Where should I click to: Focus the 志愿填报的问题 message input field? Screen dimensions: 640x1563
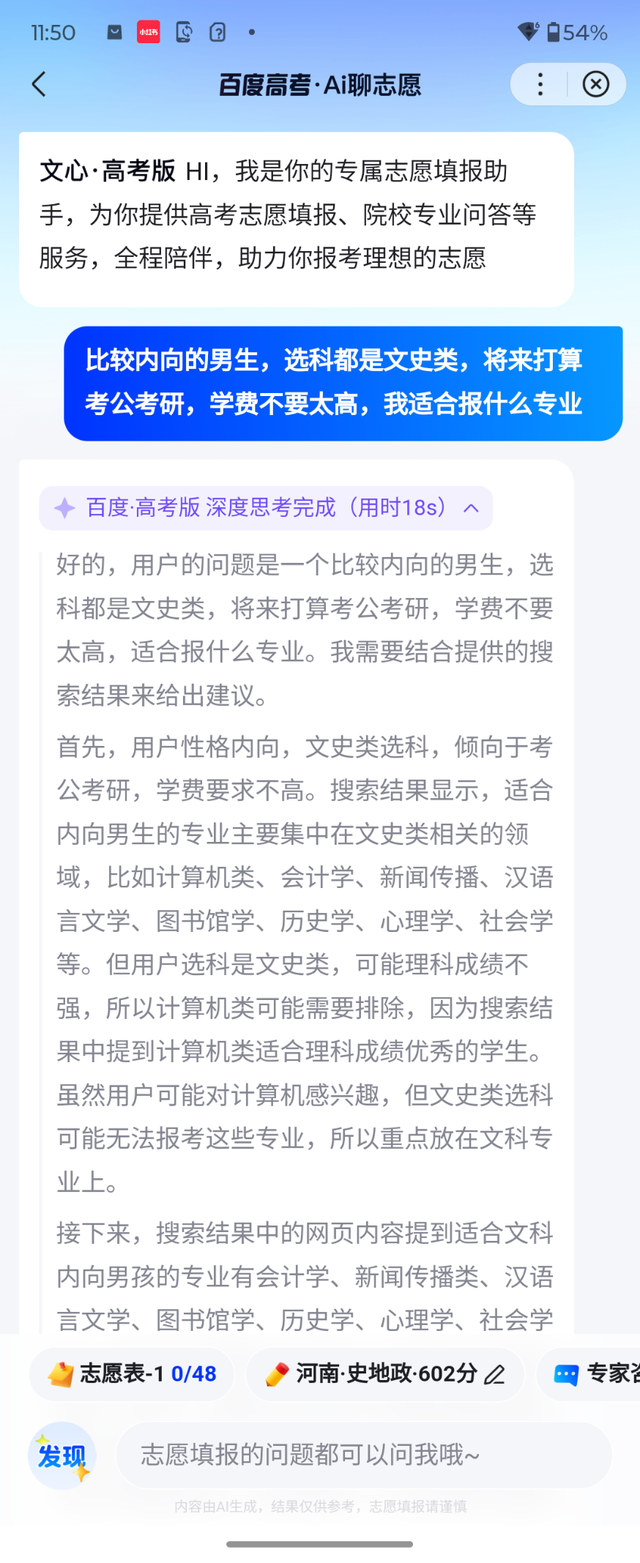(x=363, y=1455)
